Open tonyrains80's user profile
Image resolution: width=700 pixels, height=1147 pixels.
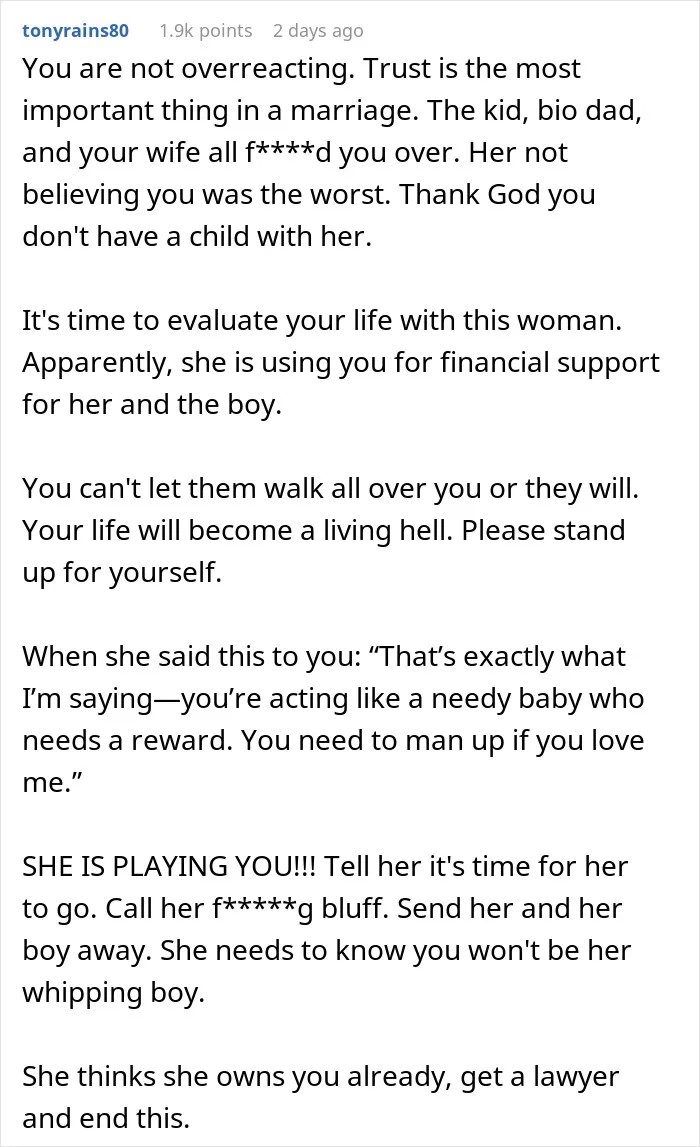[x=75, y=31]
